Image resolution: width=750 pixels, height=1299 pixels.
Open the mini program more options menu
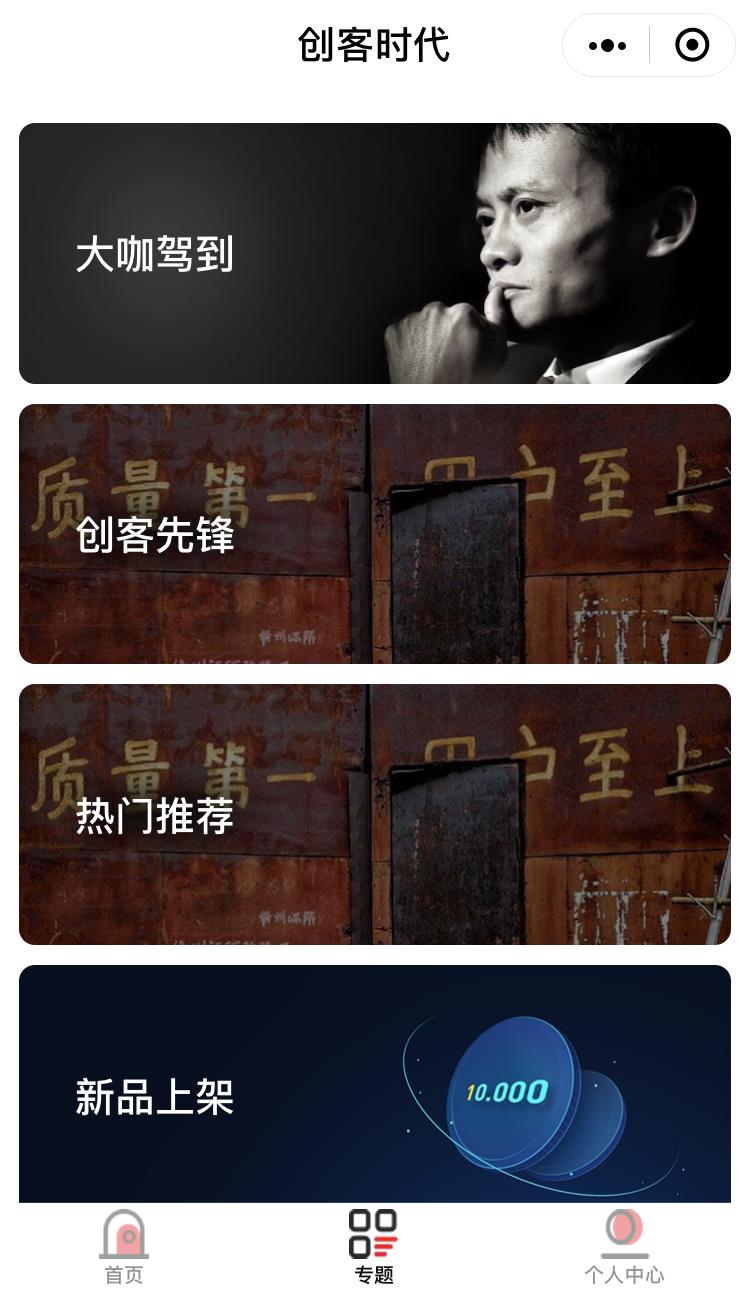607,46
